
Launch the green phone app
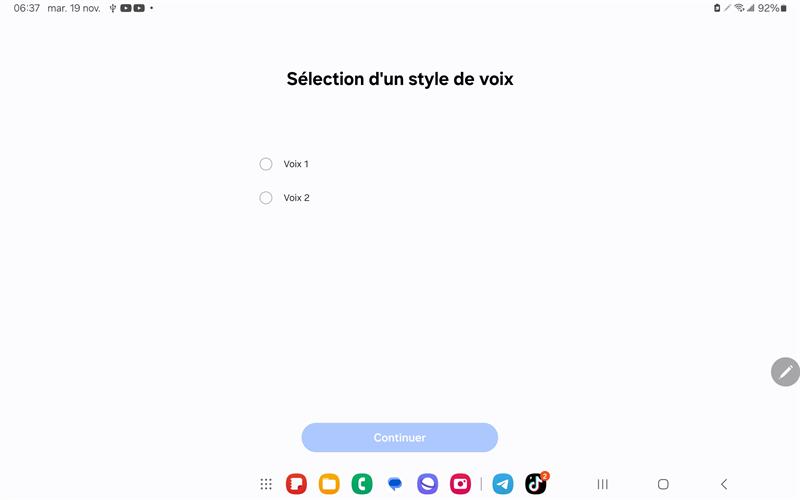pyautogui.click(x=362, y=484)
